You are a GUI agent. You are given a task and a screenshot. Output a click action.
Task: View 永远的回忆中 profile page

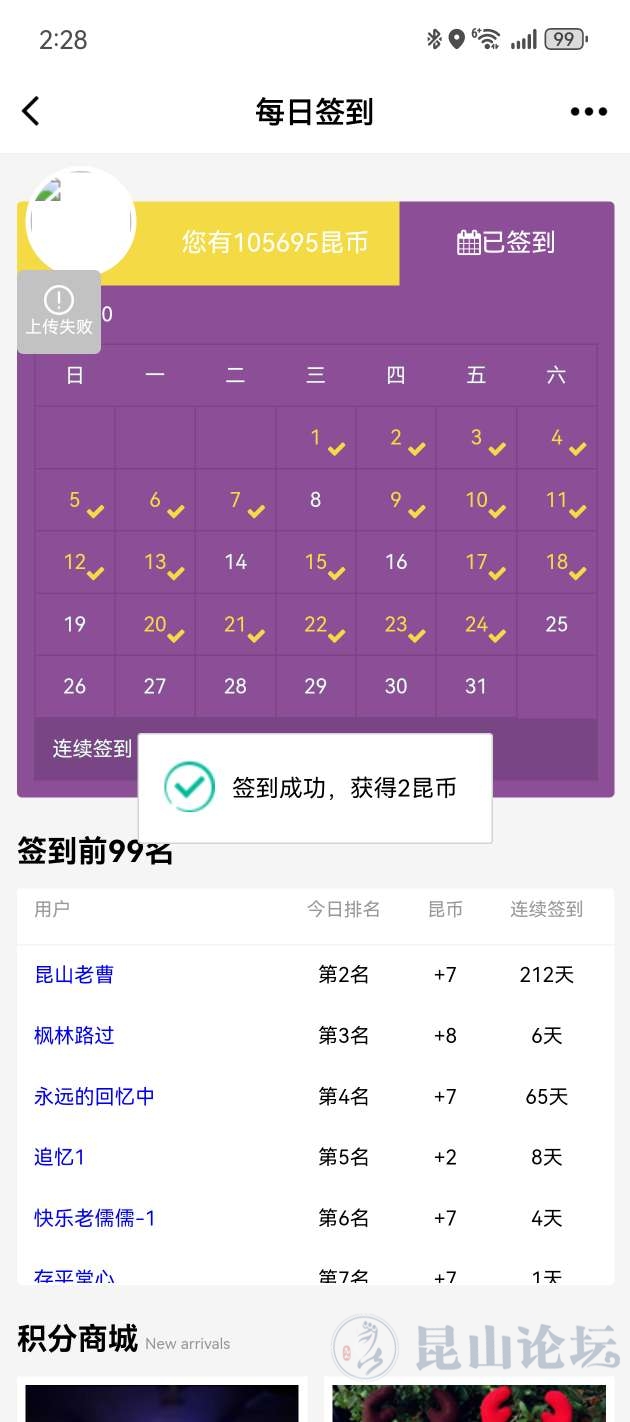point(94,1096)
